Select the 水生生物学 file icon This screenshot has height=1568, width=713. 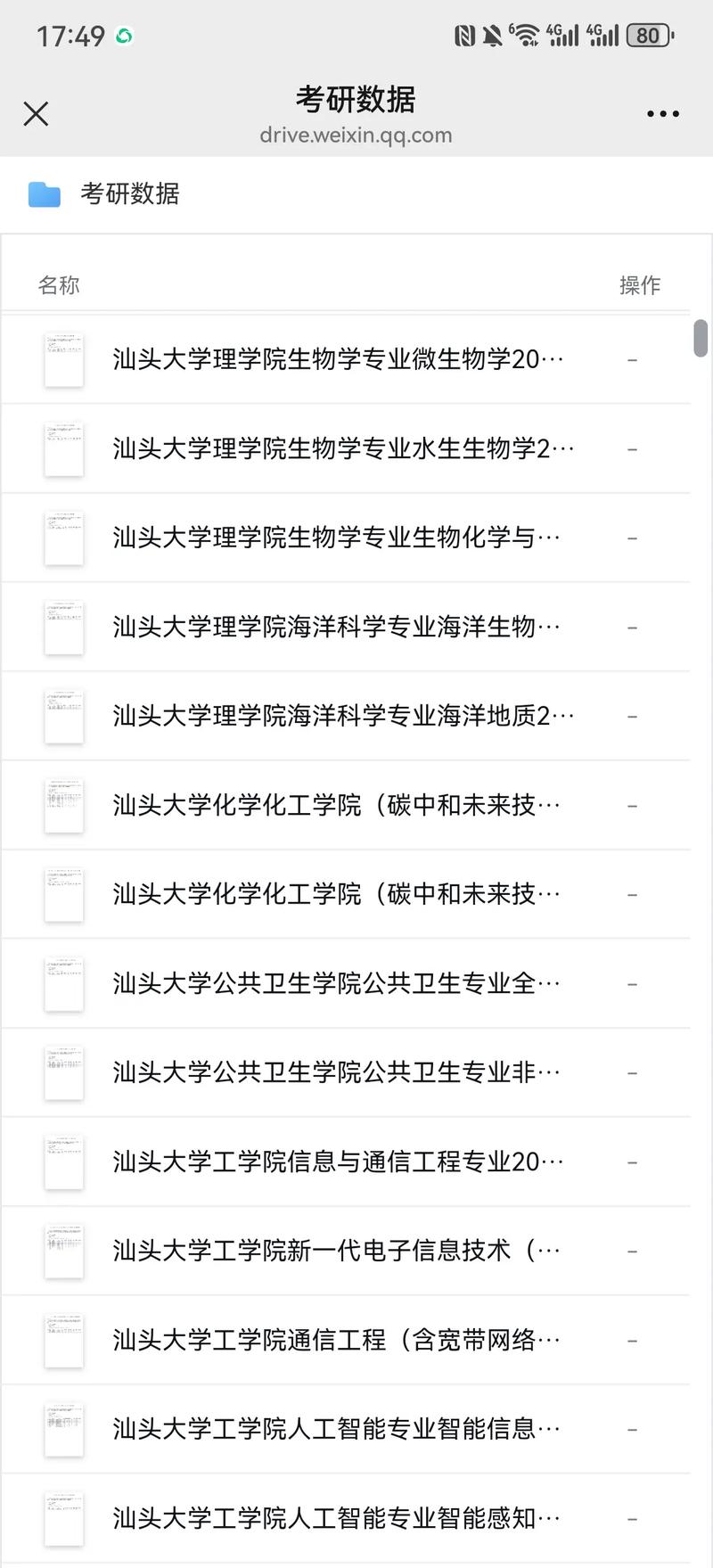click(x=63, y=448)
